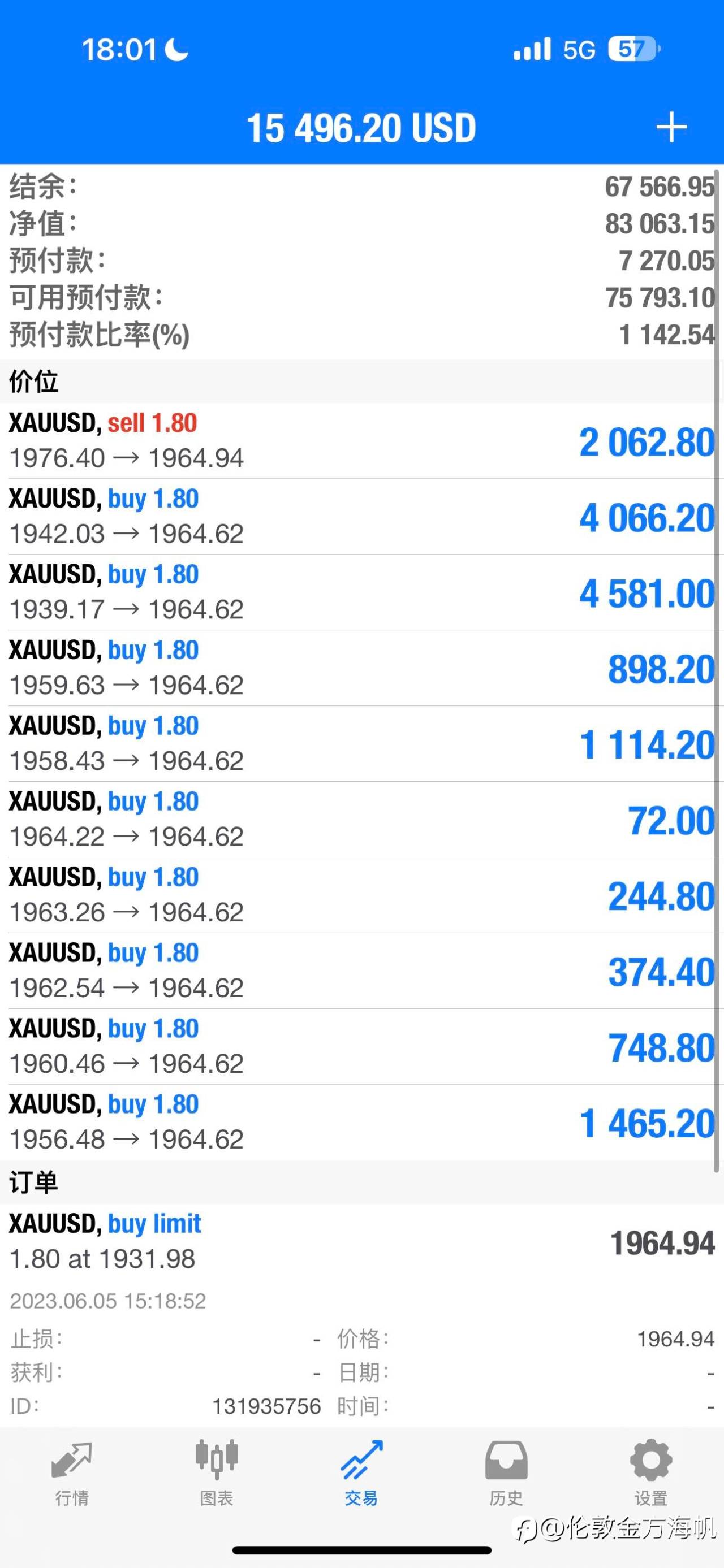This screenshot has height=1568, width=724.
Task: Select the buy position entered at 1963.26
Action: tap(361, 895)
